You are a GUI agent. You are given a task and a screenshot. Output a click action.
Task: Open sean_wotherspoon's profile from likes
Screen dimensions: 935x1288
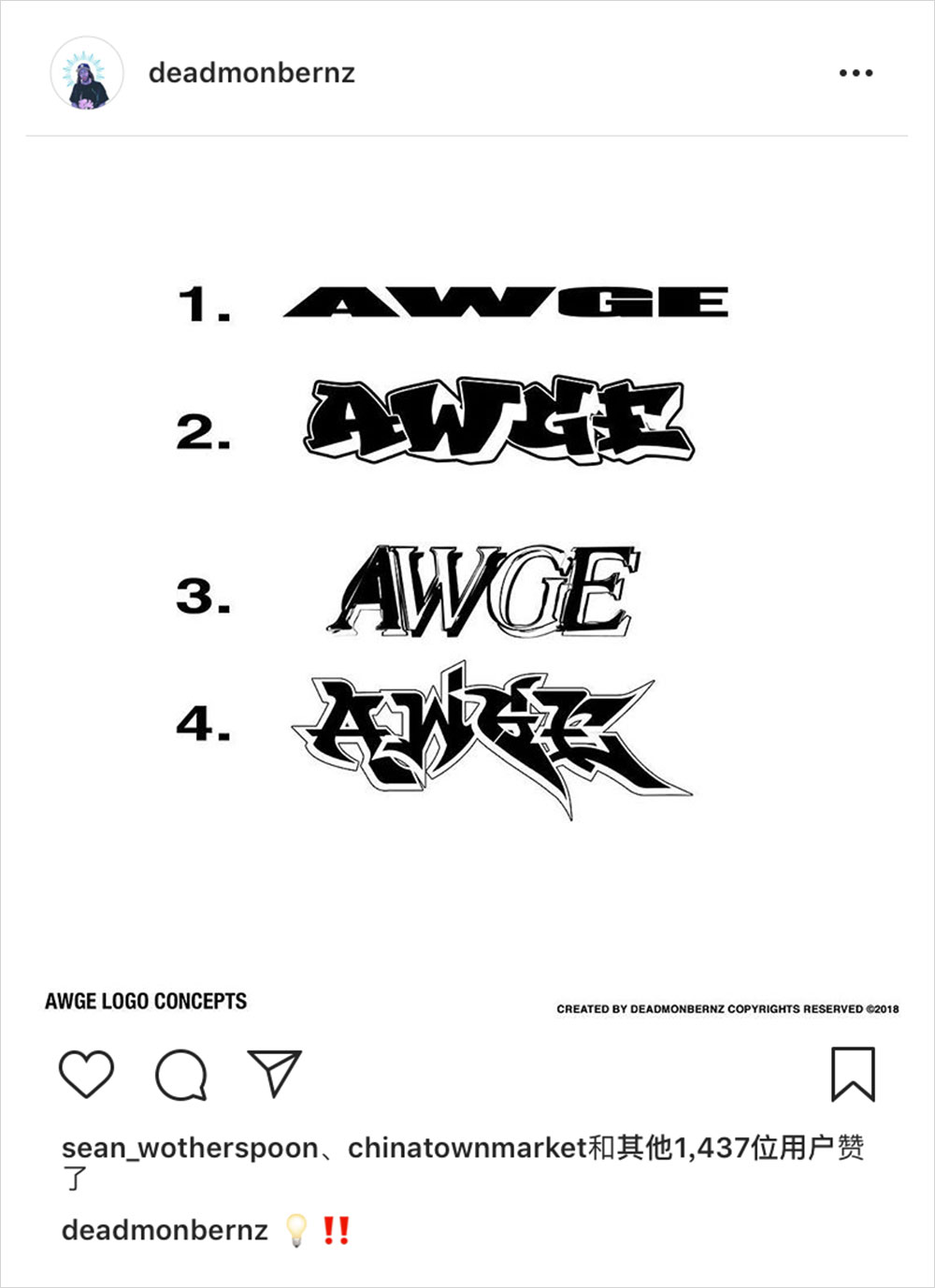tap(190, 1148)
